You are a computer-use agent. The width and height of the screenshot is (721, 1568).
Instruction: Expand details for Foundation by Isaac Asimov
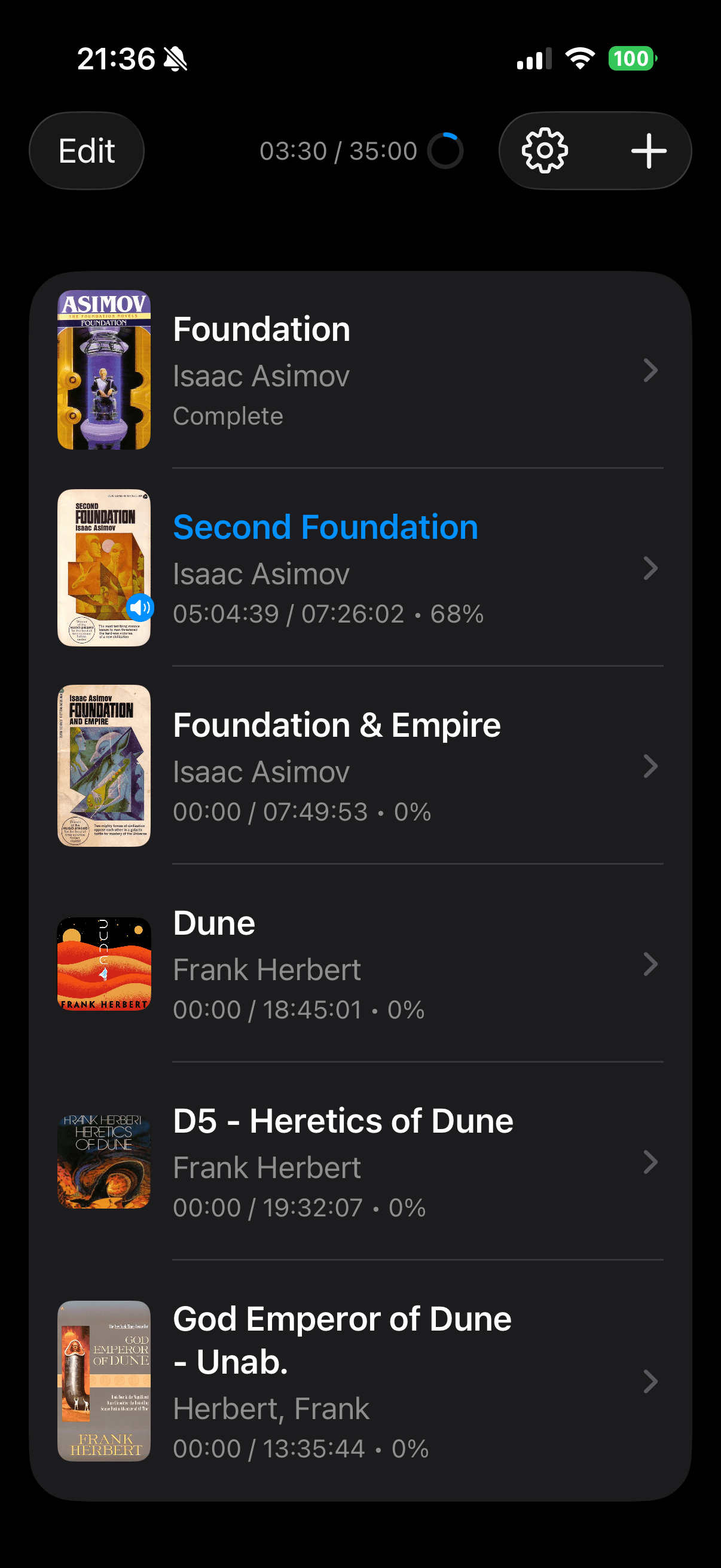[x=650, y=370]
